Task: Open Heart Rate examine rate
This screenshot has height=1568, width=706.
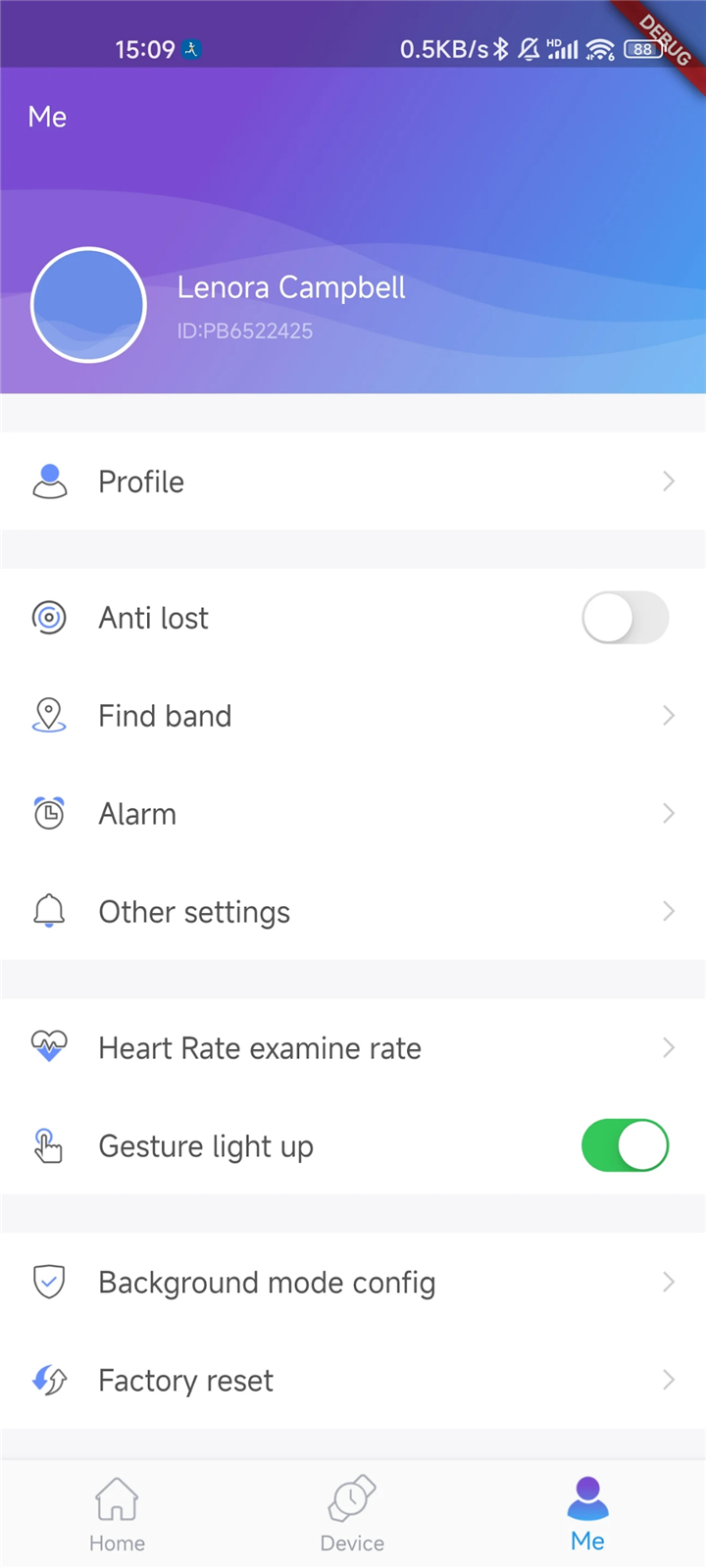Action: coord(353,1048)
